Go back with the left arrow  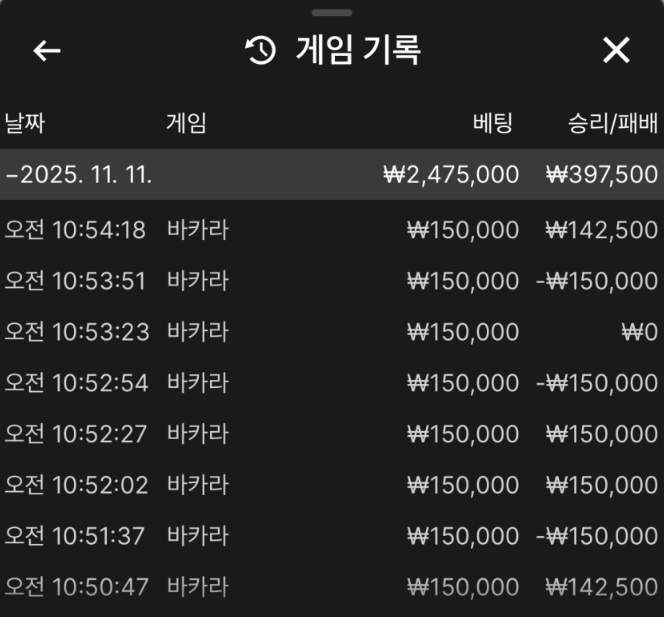46,51
